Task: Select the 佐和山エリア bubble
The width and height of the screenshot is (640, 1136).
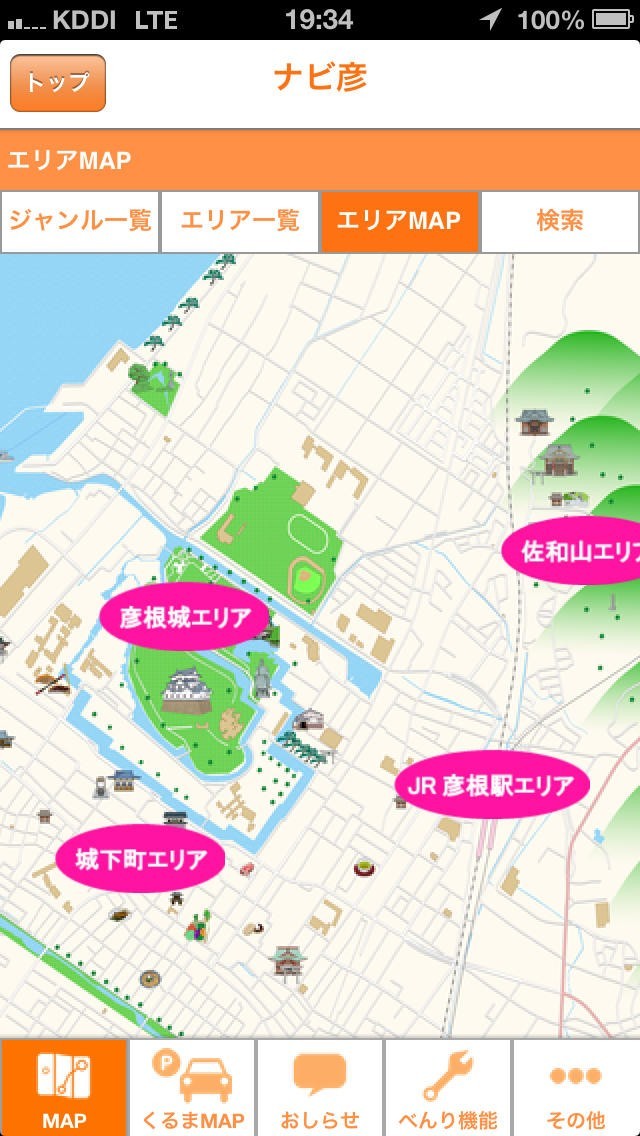Action: pyautogui.click(x=573, y=551)
